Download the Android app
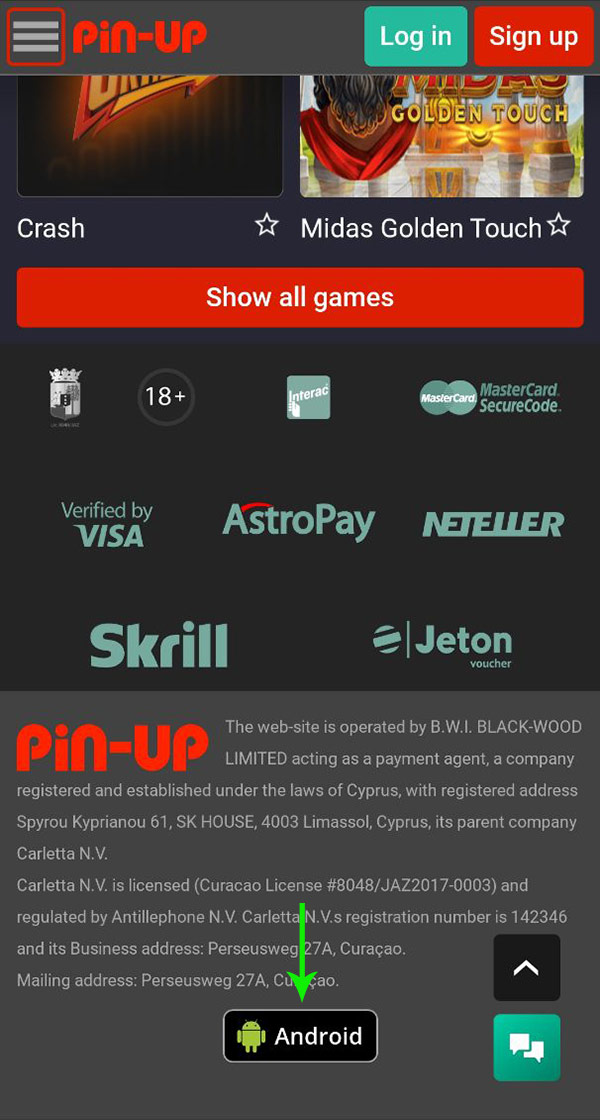600x1120 pixels. [x=300, y=1036]
